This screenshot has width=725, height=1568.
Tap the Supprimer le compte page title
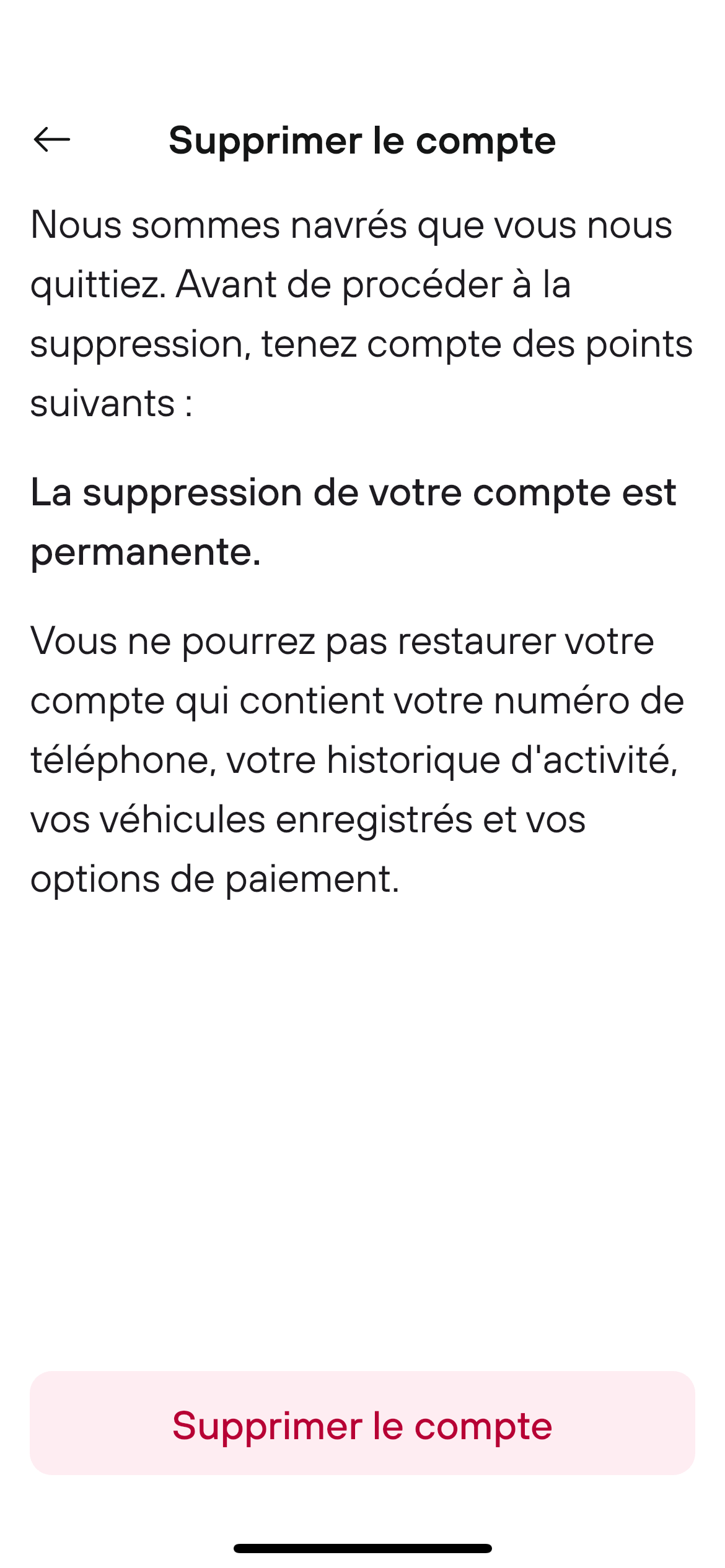[362, 141]
